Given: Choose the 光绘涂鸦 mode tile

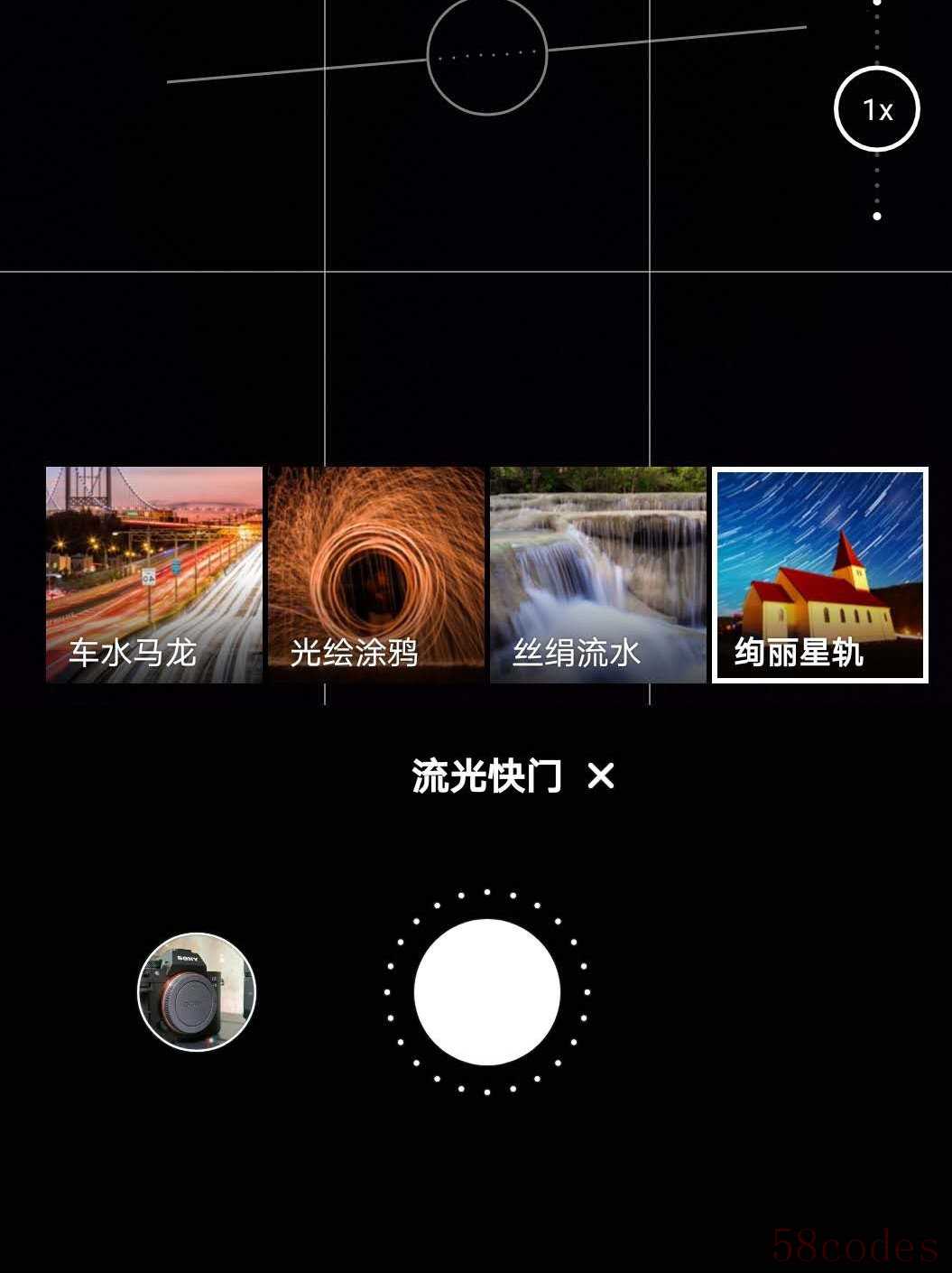Looking at the screenshot, I should click(376, 574).
